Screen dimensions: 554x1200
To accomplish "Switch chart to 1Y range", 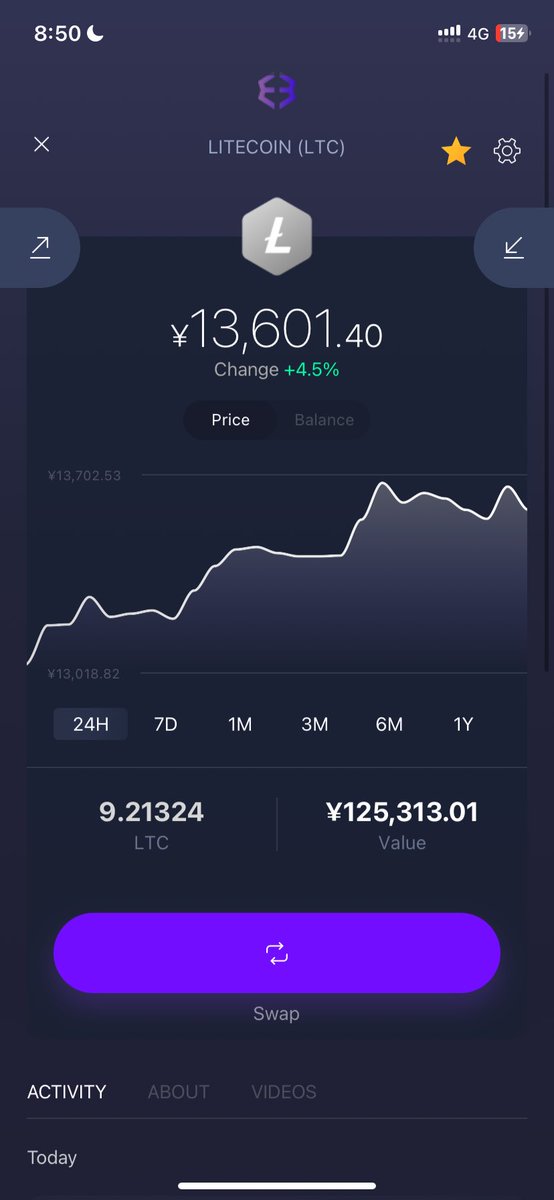I will click(463, 724).
